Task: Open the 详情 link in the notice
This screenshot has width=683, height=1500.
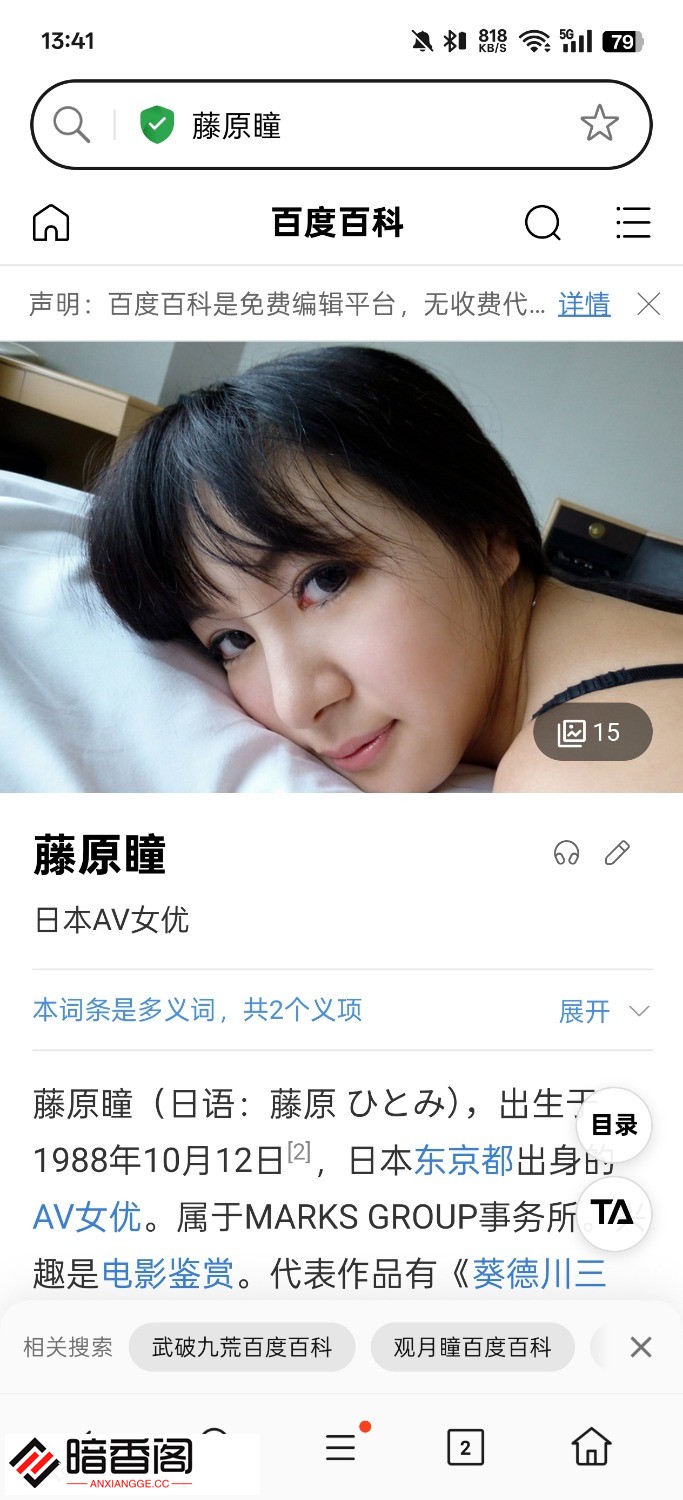Action: 584,304
